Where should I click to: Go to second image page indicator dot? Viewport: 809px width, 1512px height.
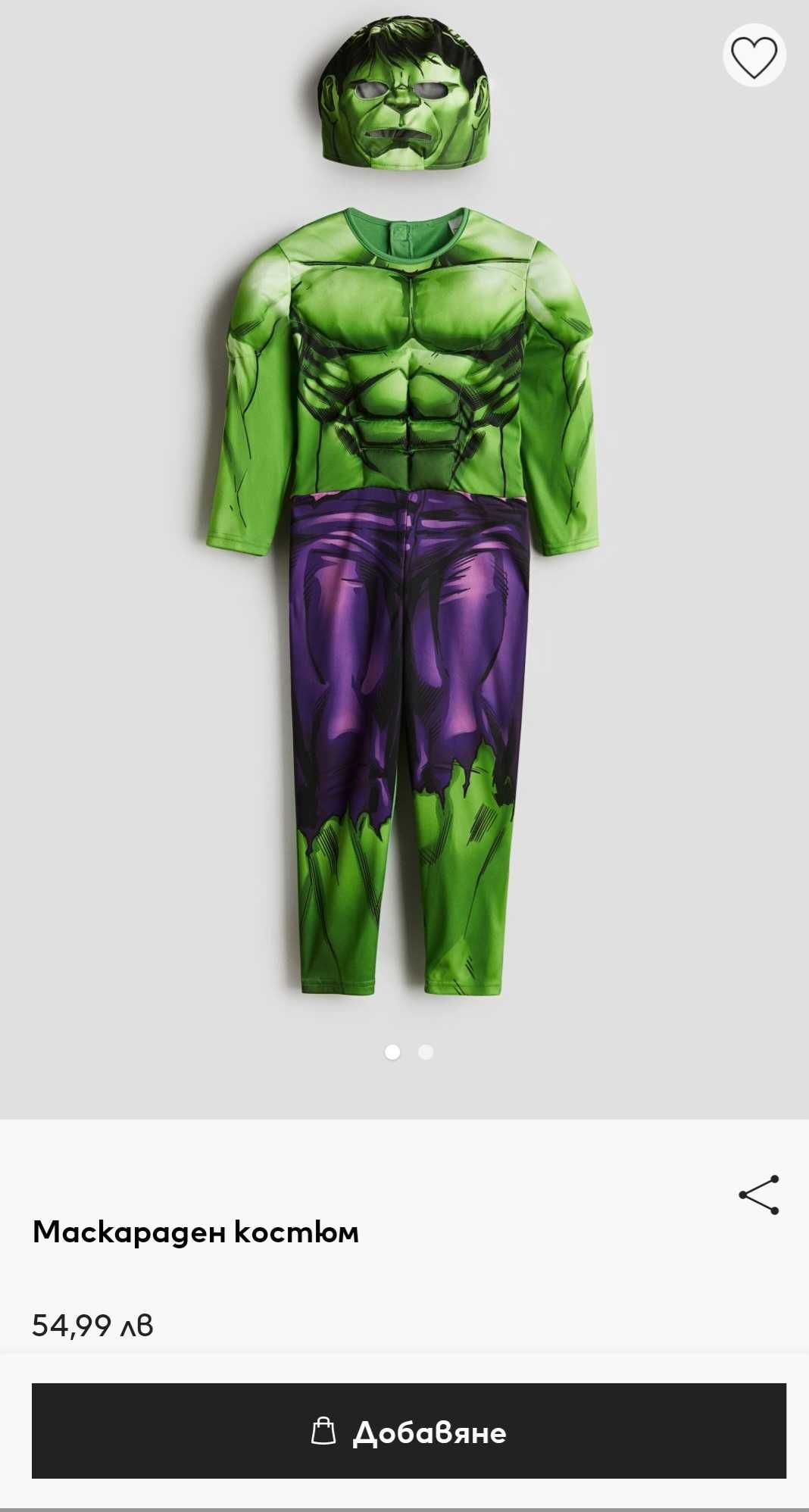pos(426,1052)
